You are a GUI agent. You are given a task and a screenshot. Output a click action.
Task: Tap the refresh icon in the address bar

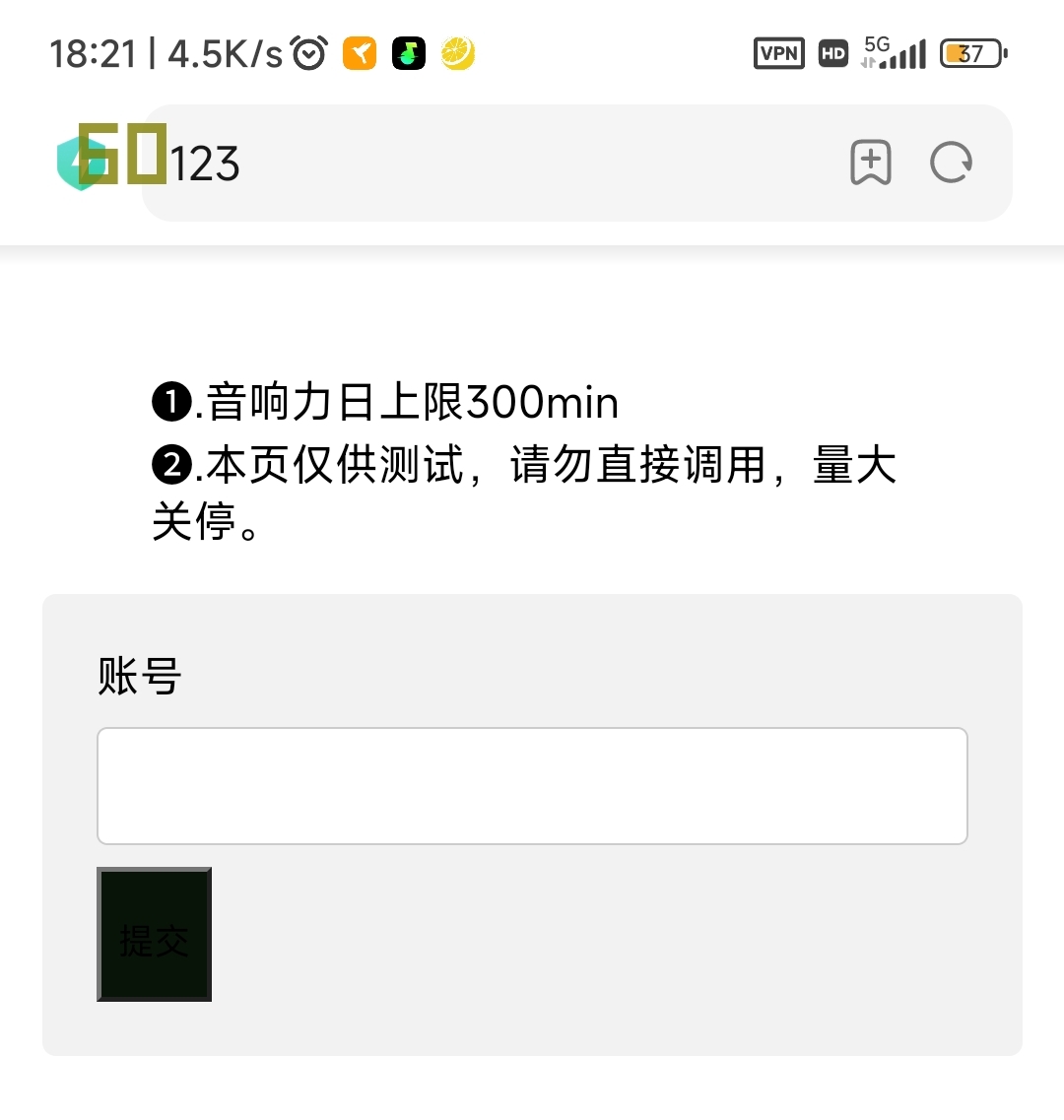click(950, 164)
